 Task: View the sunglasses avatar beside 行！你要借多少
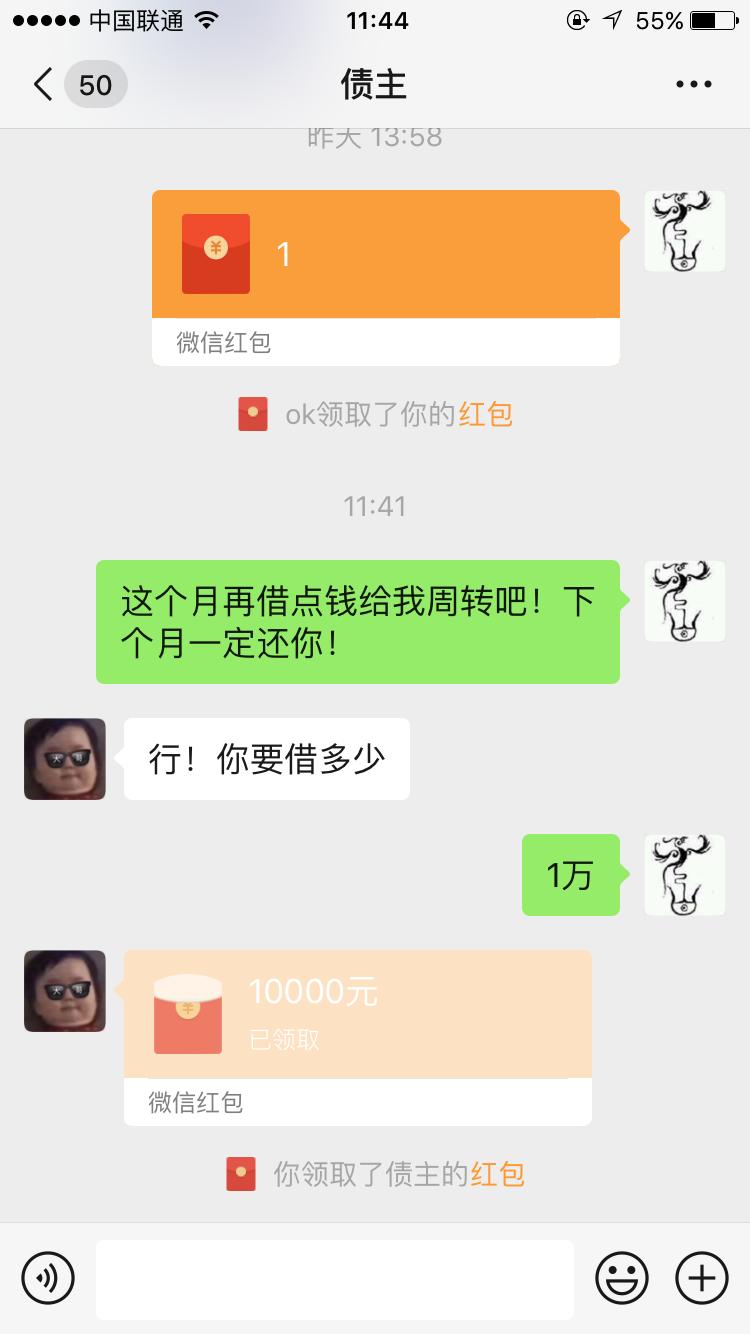click(x=65, y=759)
